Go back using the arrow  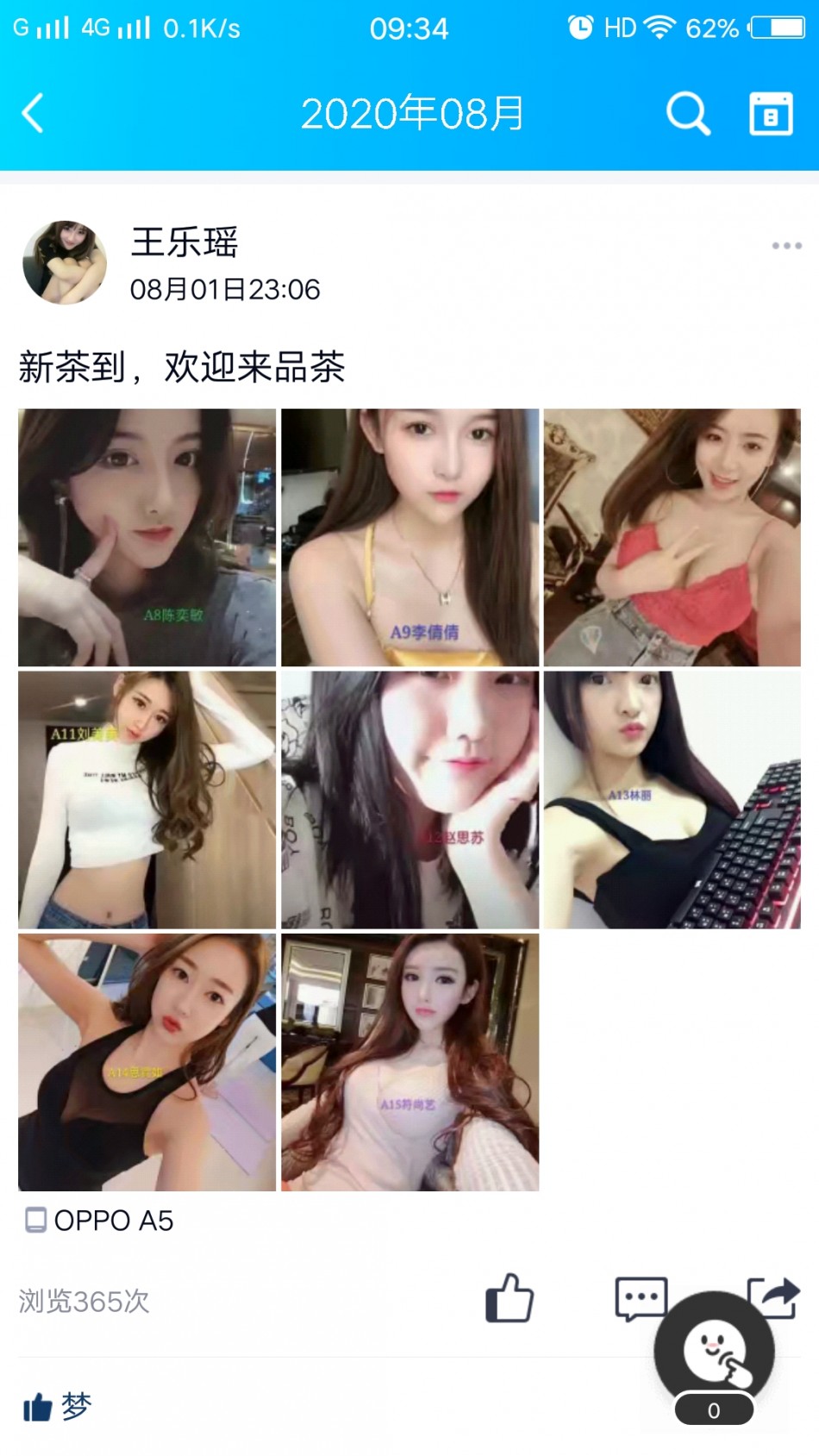click(x=33, y=114)
